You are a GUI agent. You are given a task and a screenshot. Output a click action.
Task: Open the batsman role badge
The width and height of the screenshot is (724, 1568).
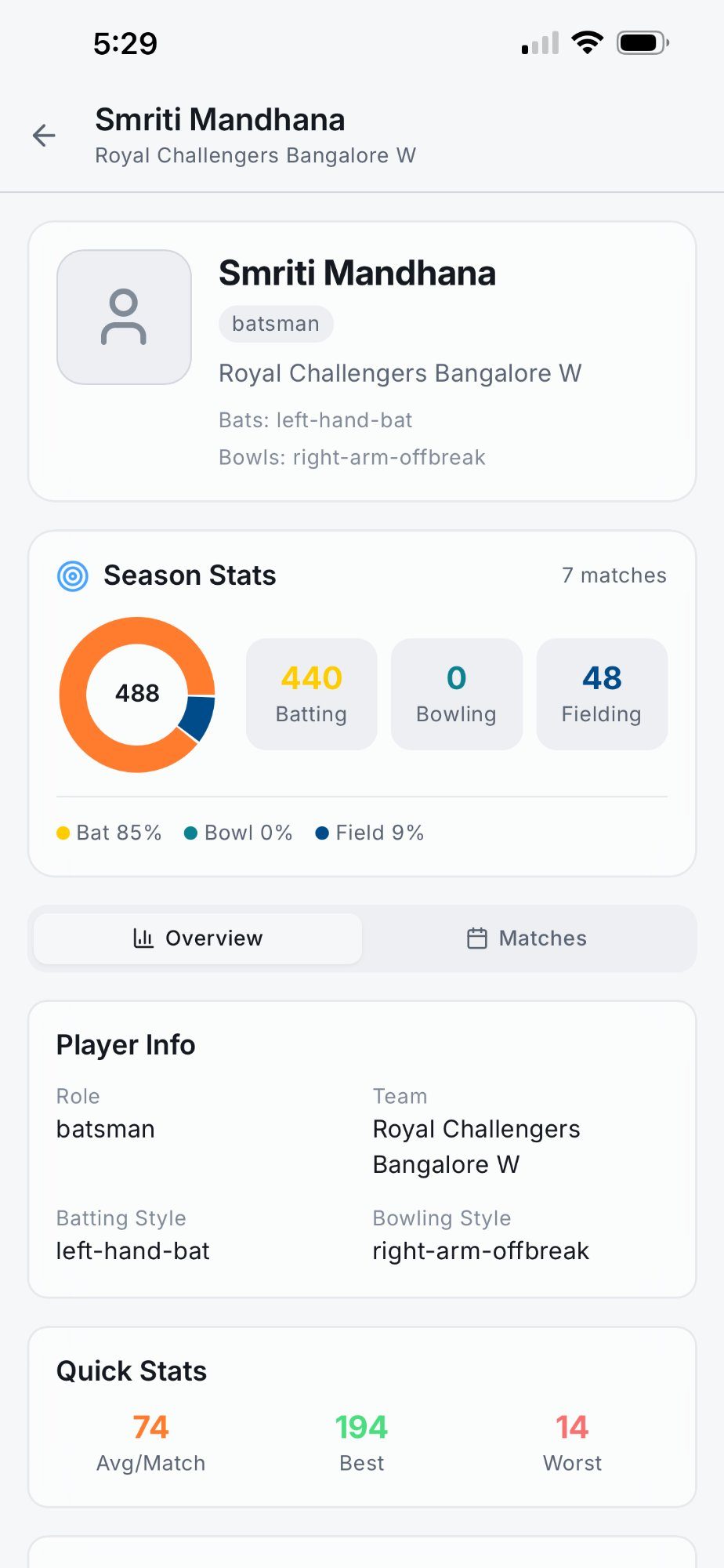[x=275, y=324]
